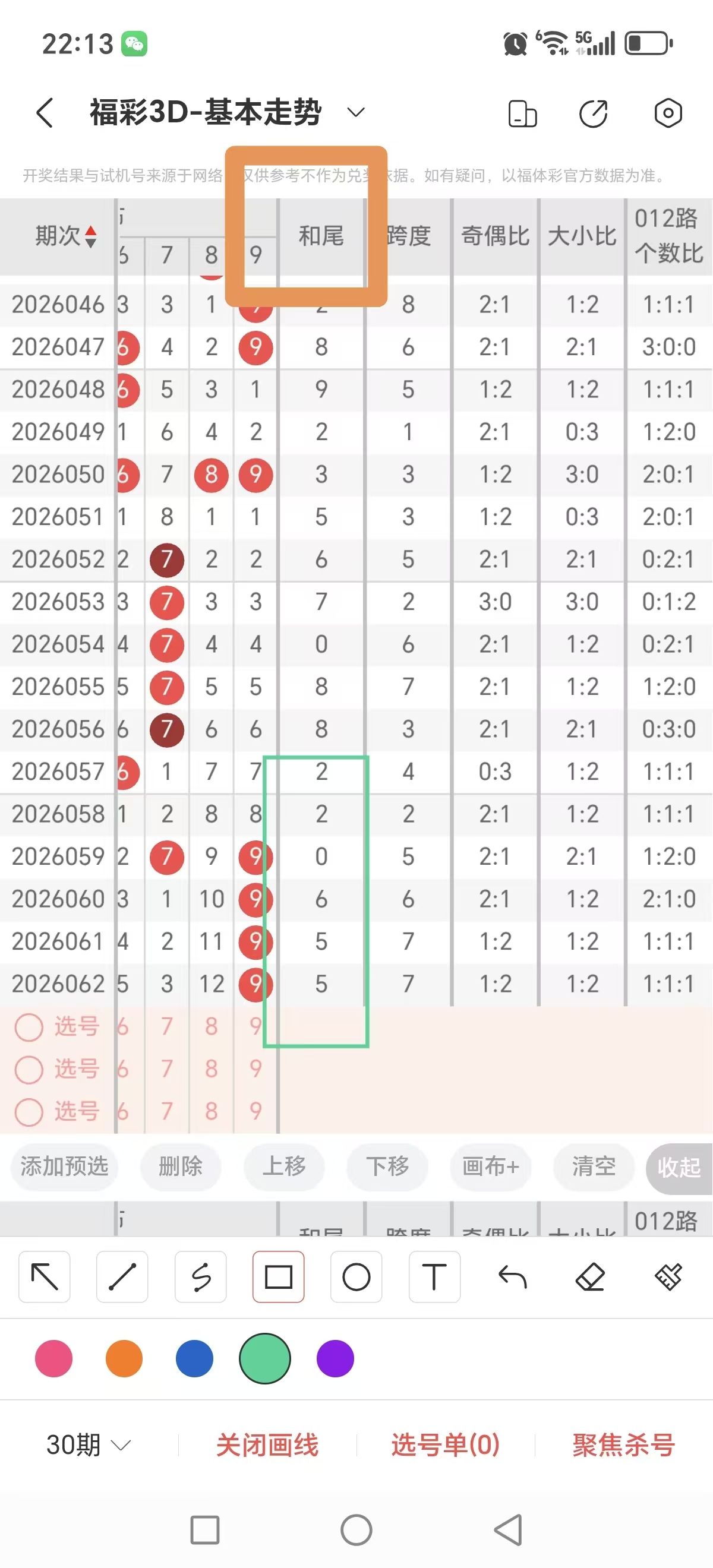This screenshot has width=713, height=1568.
Task: Tap the Android back navigation triangle
Action: pos(507,1529)
